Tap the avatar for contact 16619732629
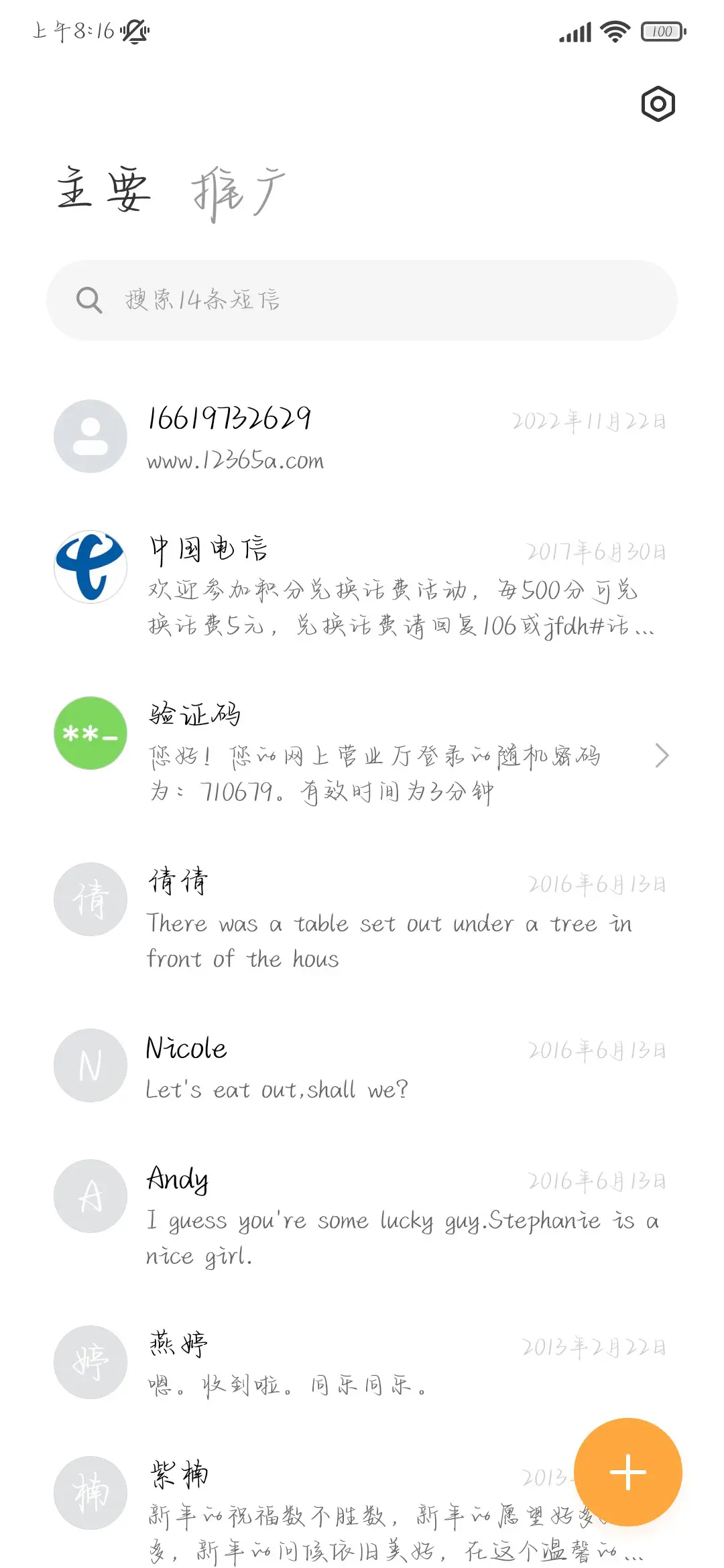This screenshot has width=724, height=1568. pos(90,436)
